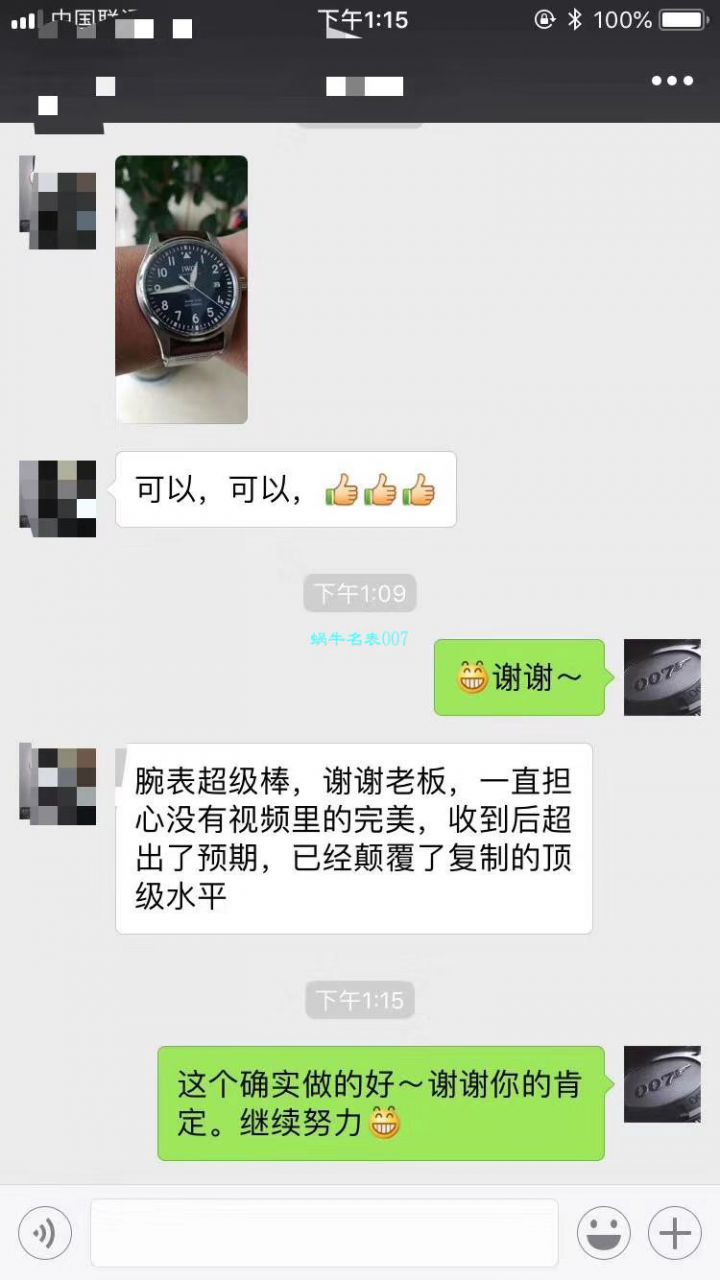Tap the 007 avatar beside the bottom green message
720x1280 pixels.
click(x=662, y=1086)
